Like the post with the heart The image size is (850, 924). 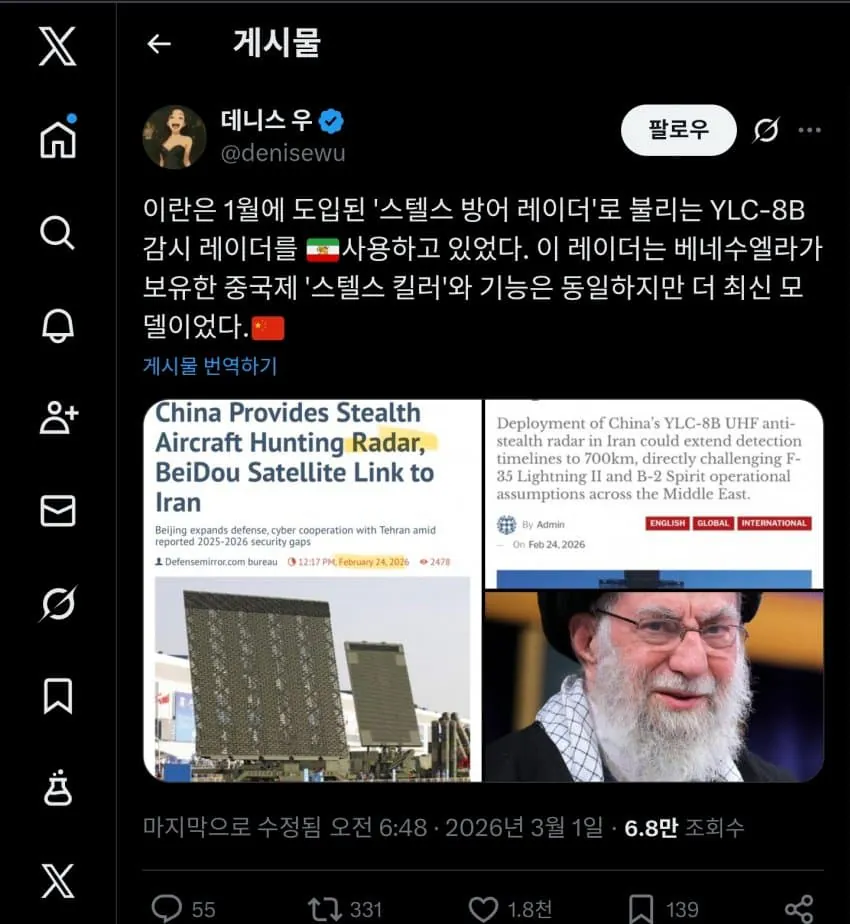[x=484, y=908]
